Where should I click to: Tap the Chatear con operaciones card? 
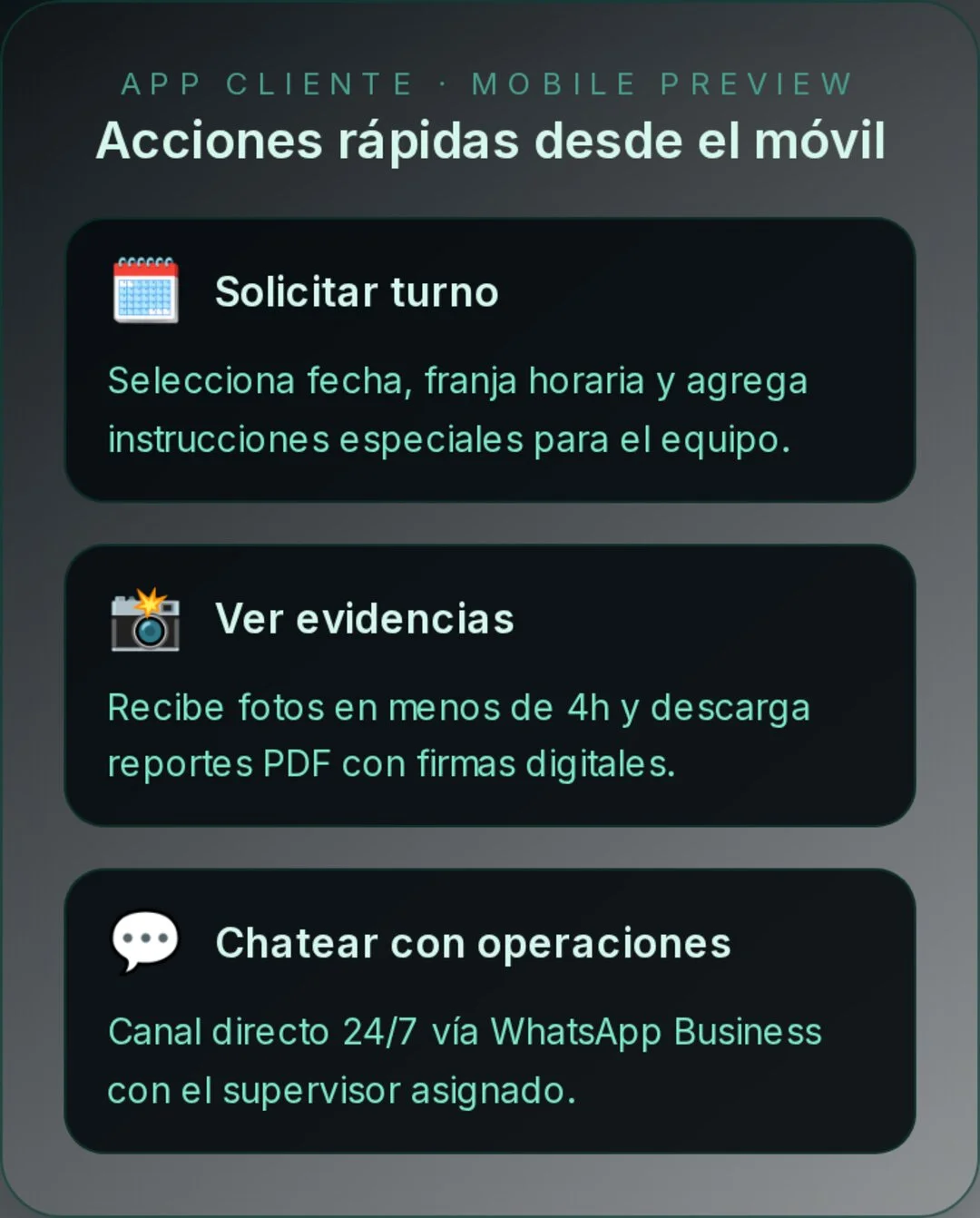pos(490,1010)
